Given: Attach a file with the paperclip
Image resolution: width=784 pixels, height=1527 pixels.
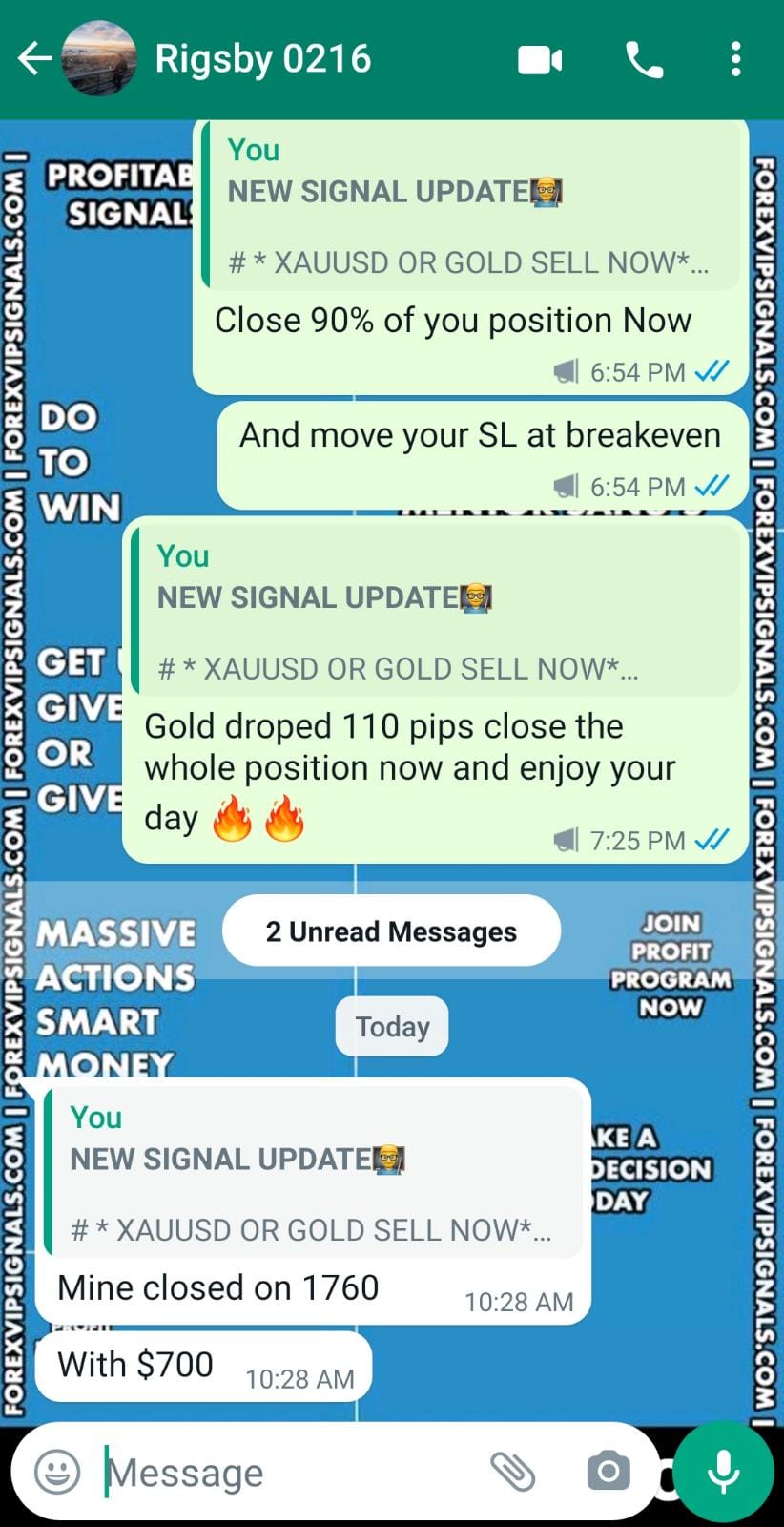Looking at the screenshot, I should [x=513, y=1472].
